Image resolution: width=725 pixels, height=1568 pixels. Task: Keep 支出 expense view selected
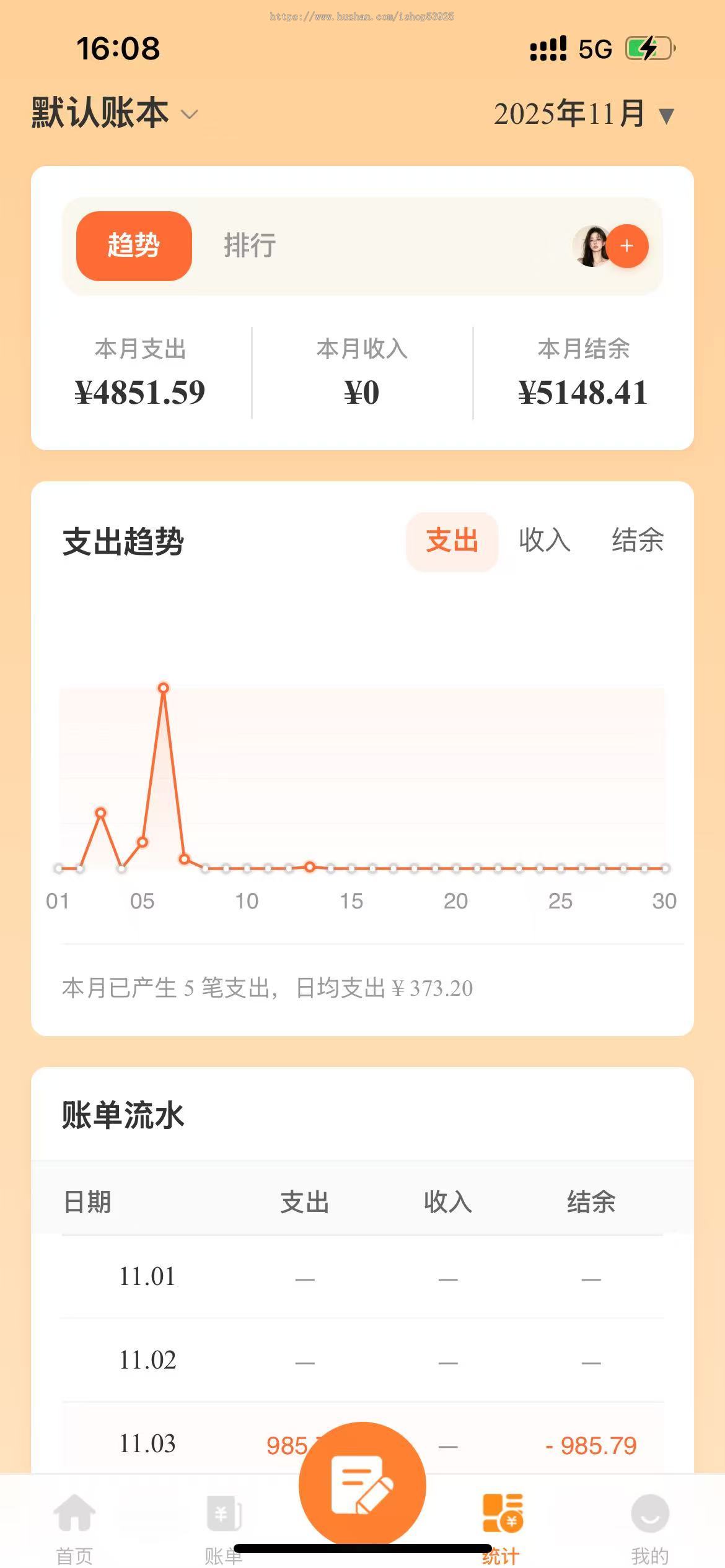coord(453,541)
